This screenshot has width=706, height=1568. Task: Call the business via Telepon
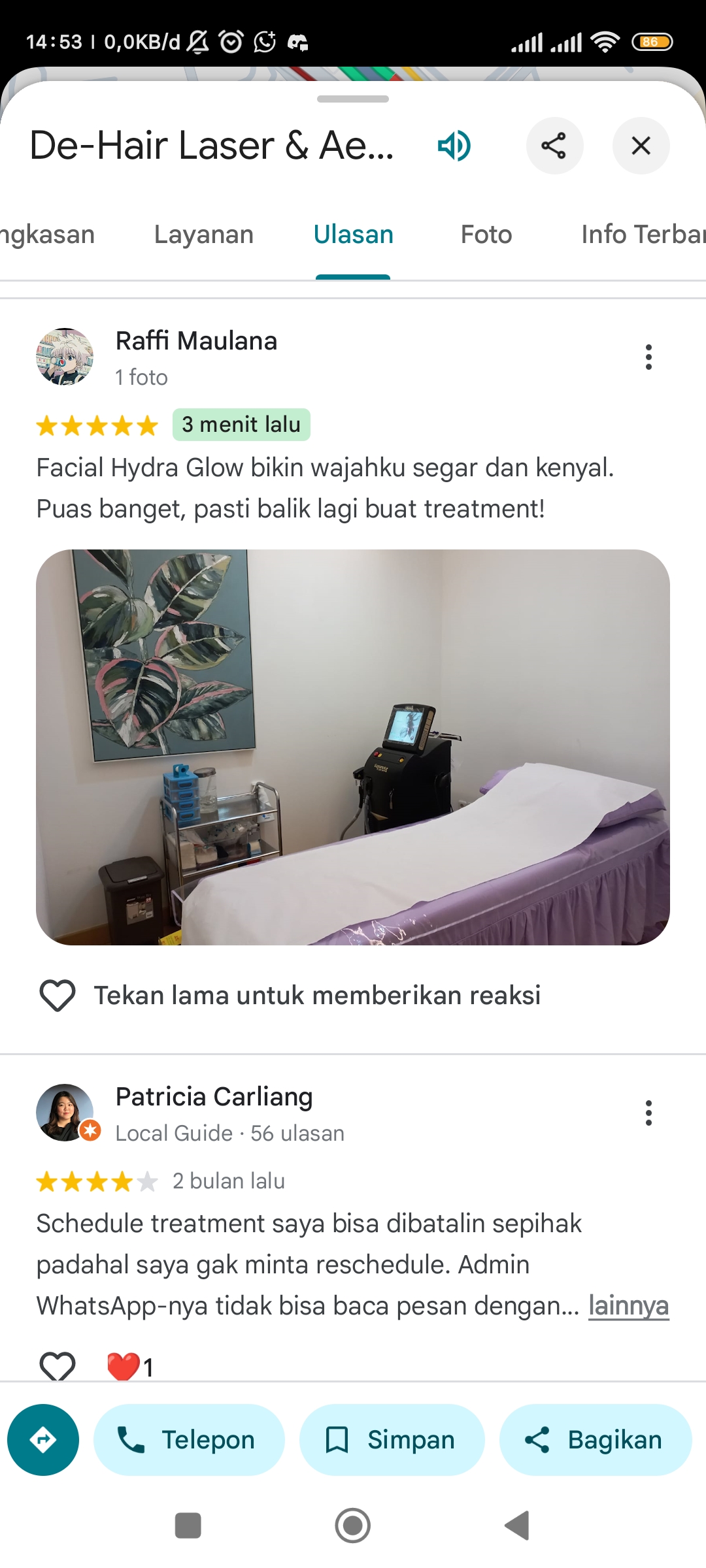pyautogui.click(x=189, y=1440)
